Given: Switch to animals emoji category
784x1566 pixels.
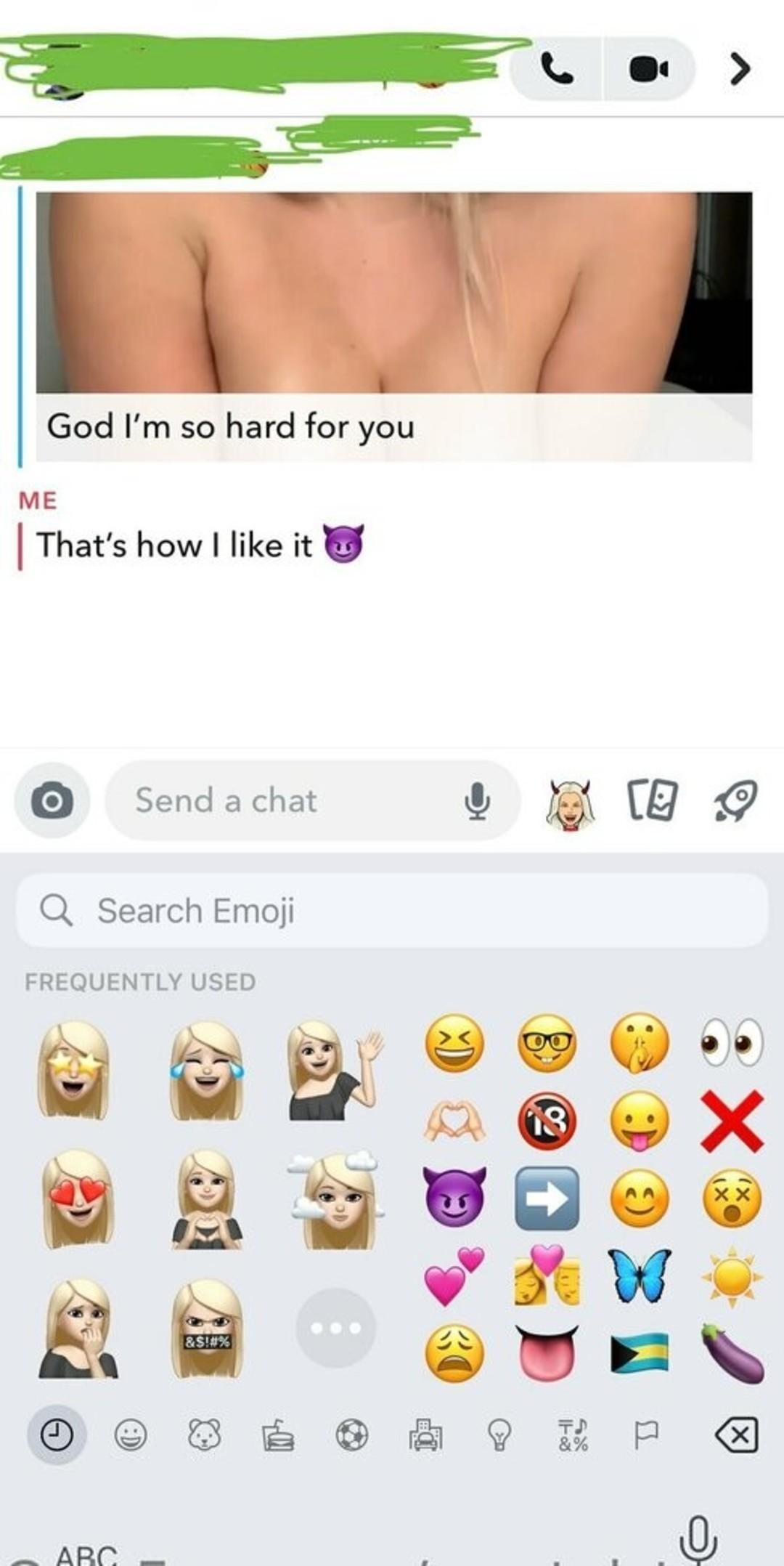Looking at the screenshot, I should pos(204,1435).
